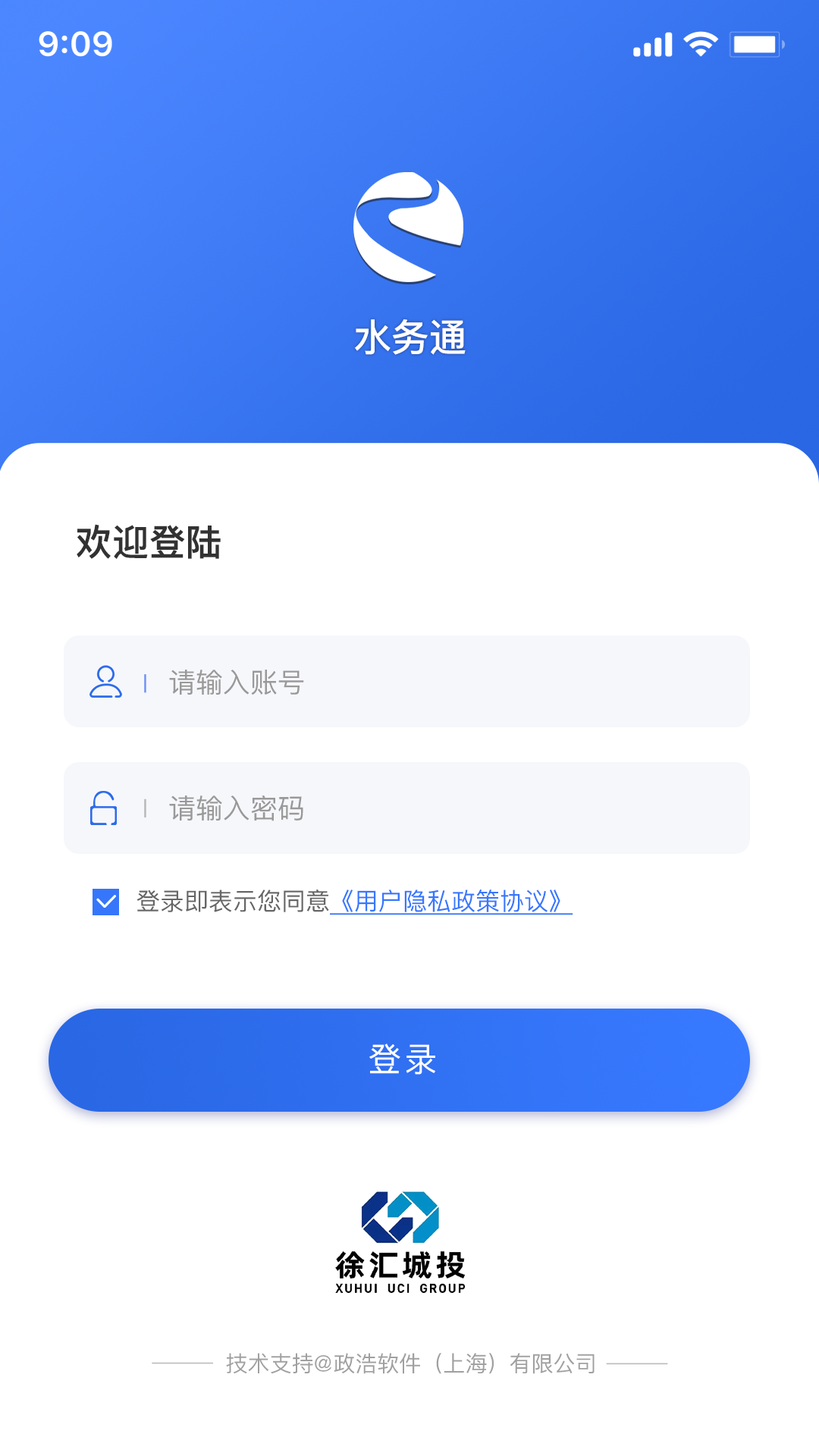Click the battery indicator in status bar

[757, 43]
